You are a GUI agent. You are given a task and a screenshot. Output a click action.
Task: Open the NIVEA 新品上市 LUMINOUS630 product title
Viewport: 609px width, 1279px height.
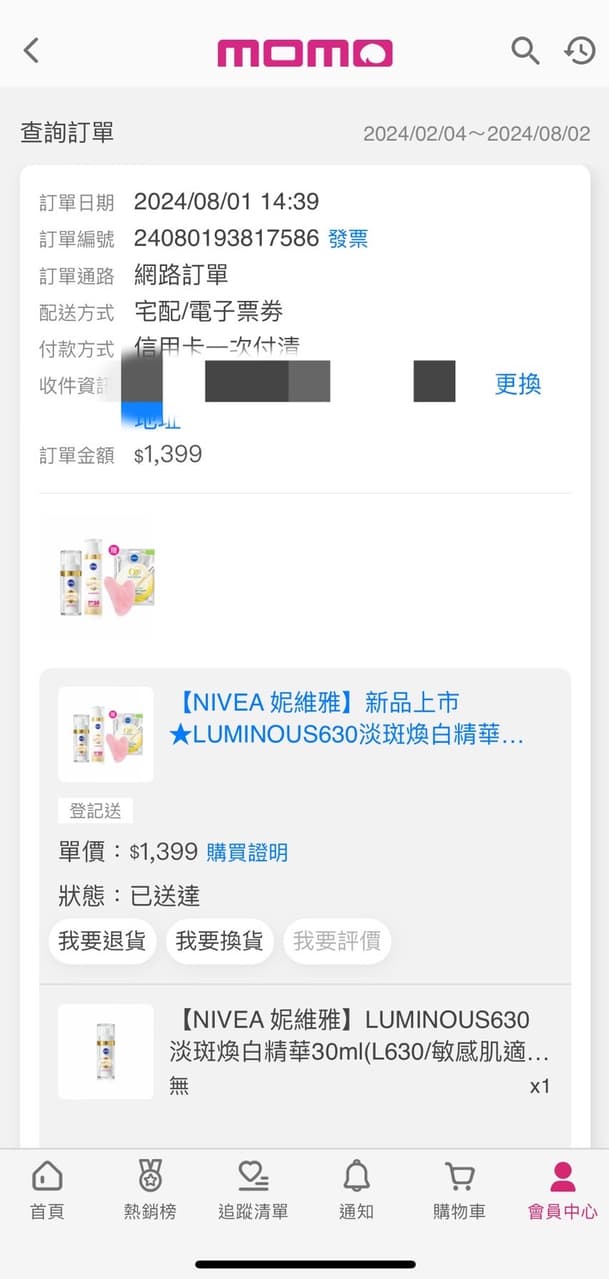coord(350,719)
